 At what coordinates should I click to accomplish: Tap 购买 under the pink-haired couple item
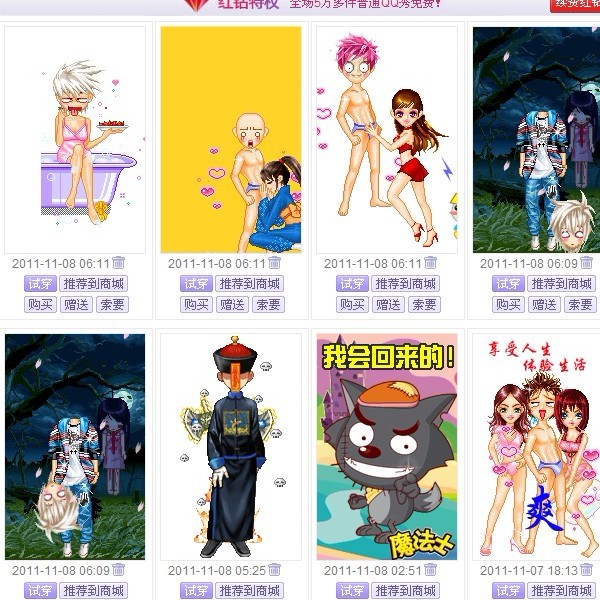tap(352, 305)
